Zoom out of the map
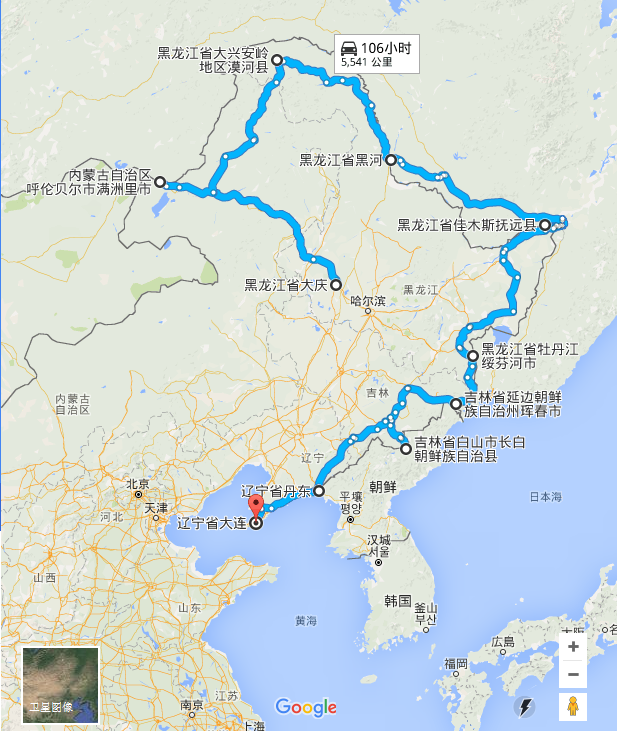The image size is (617, 731). tap(573, 674)
